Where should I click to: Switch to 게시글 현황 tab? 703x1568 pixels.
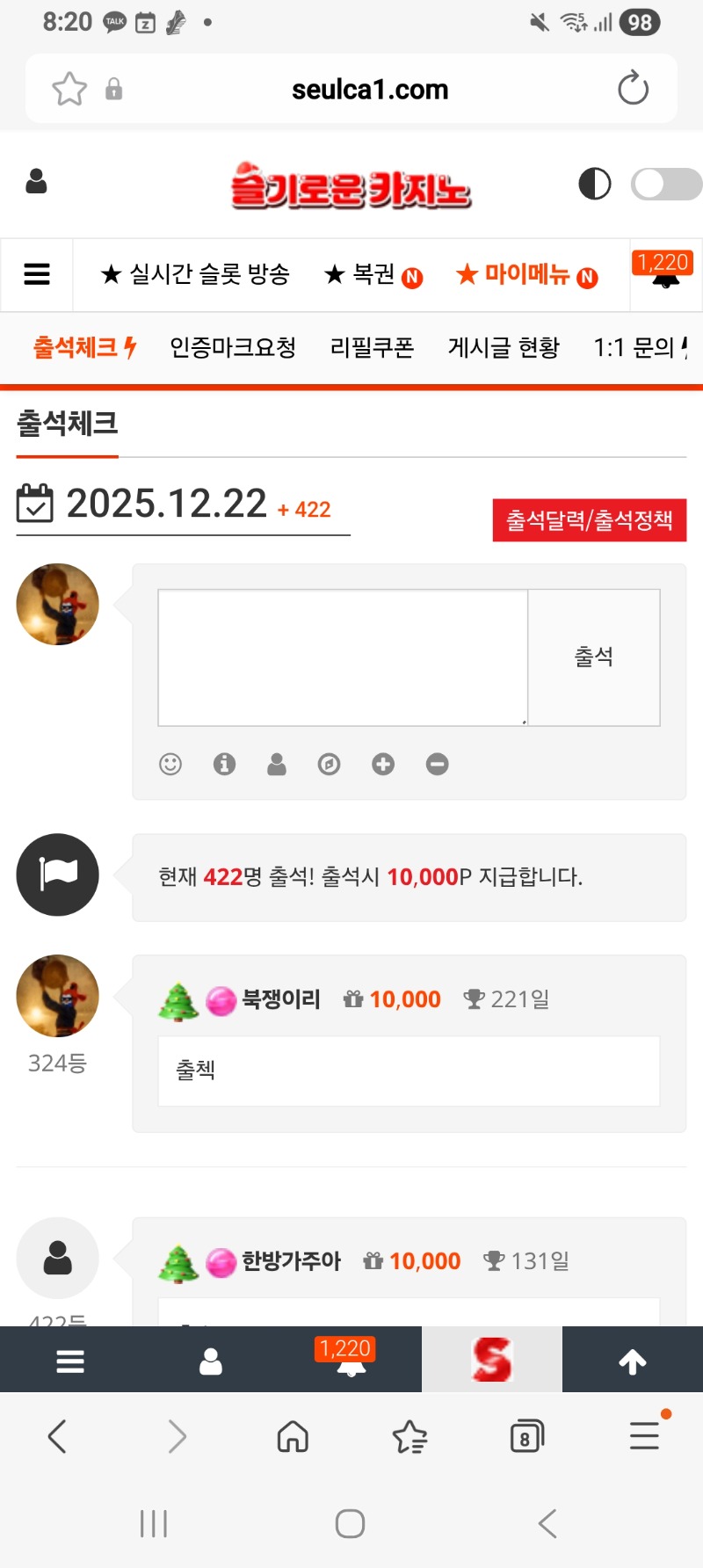[x=504, y=348]
